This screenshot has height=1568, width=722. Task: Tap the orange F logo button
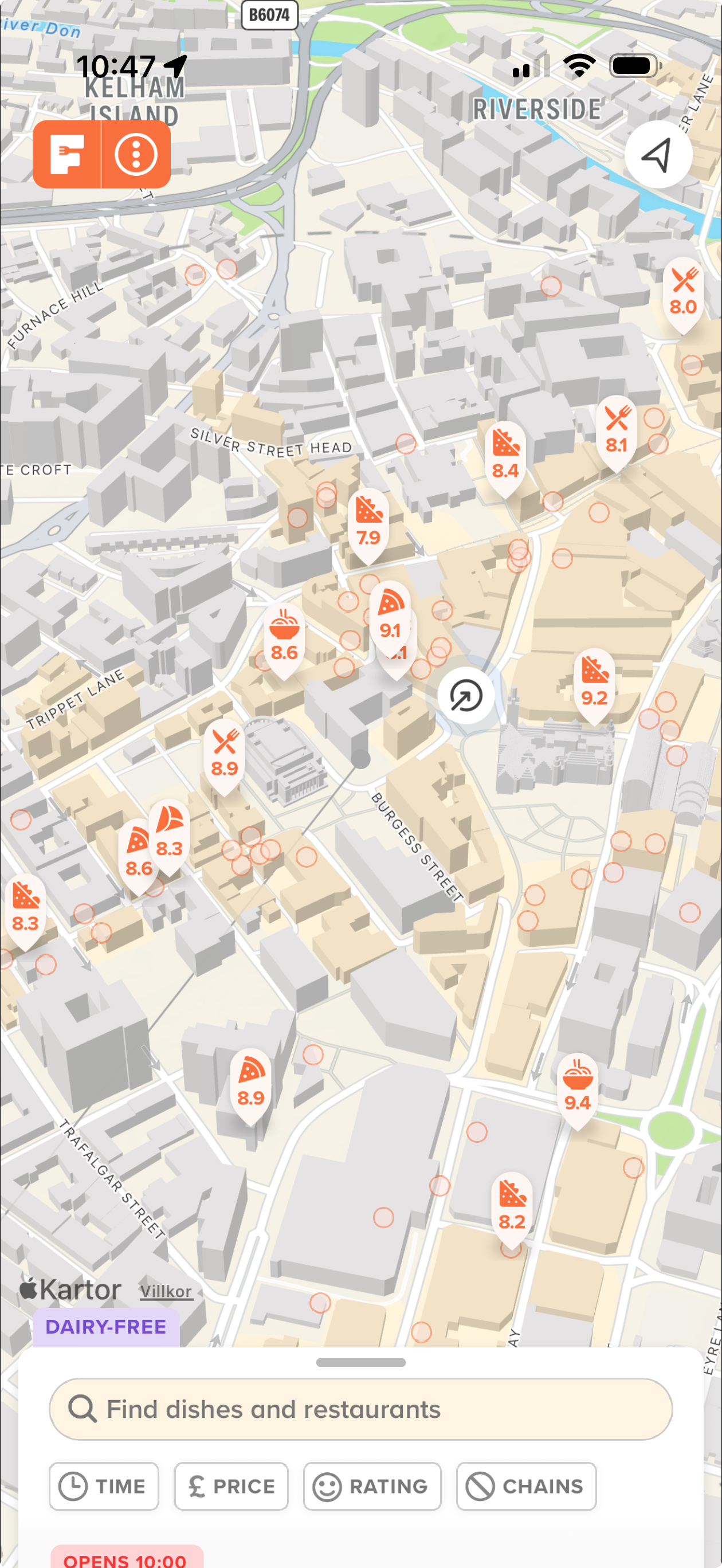tap(67, 154)
